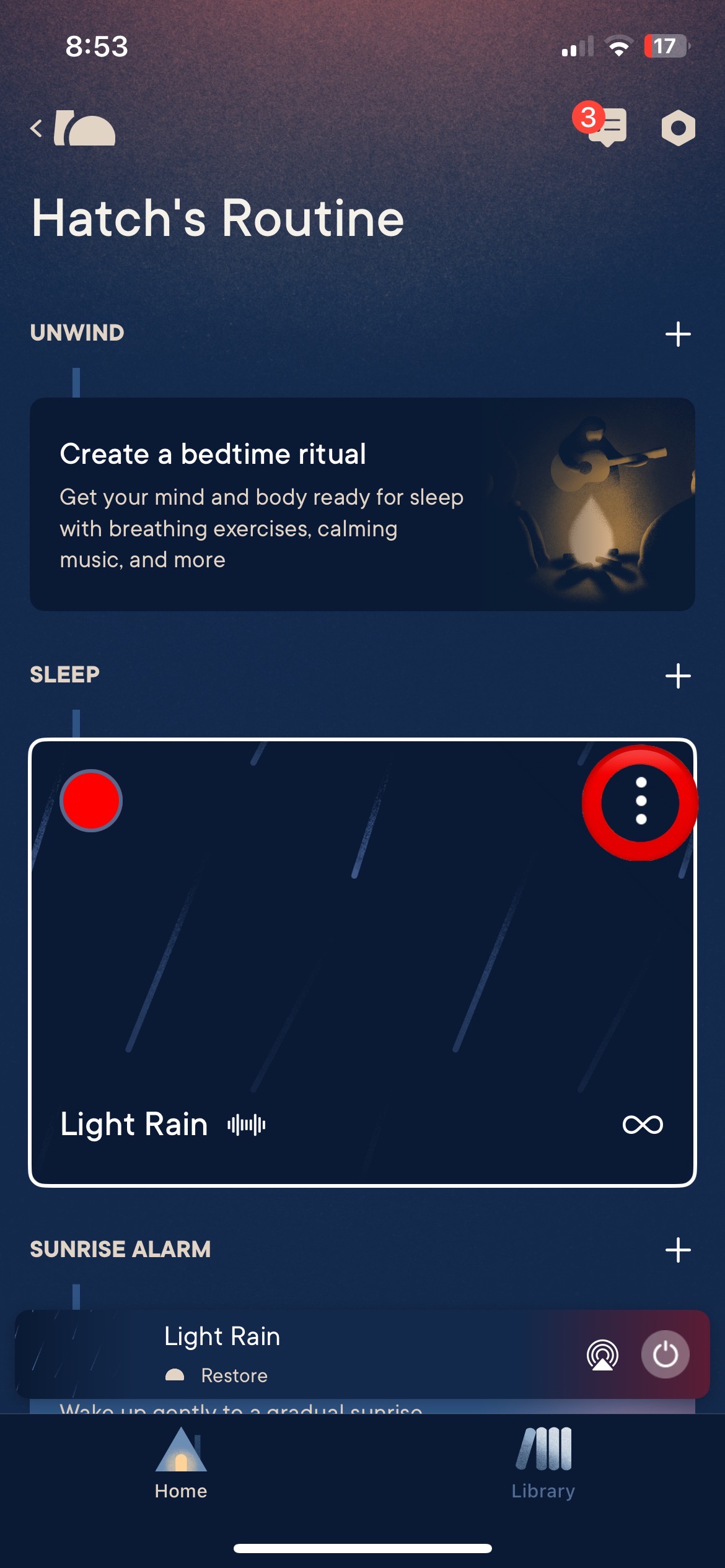Screen dimensions: 725x1568
Task: Switch to the Library tab
Action: pos(543,1464)
